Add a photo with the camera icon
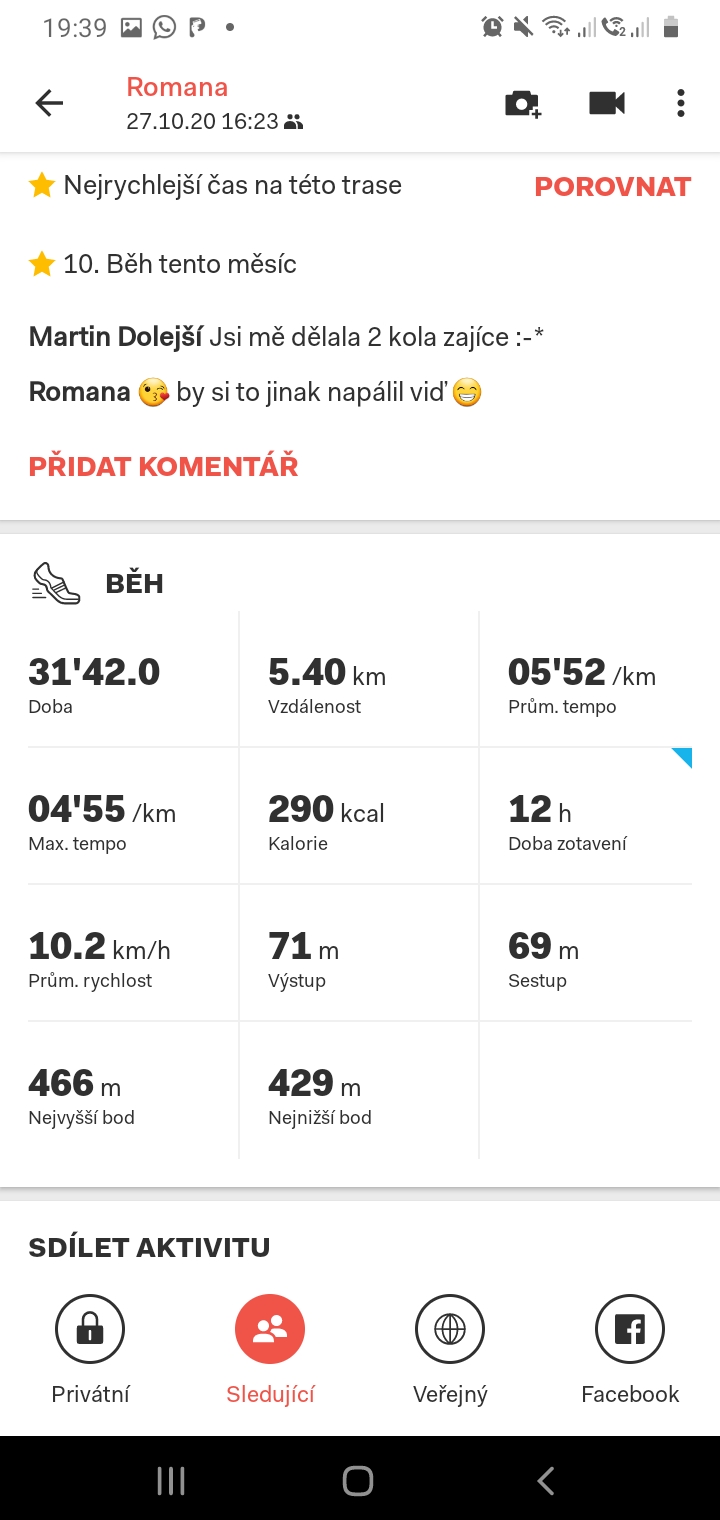 pyautogui.click(x=522, y=103)
